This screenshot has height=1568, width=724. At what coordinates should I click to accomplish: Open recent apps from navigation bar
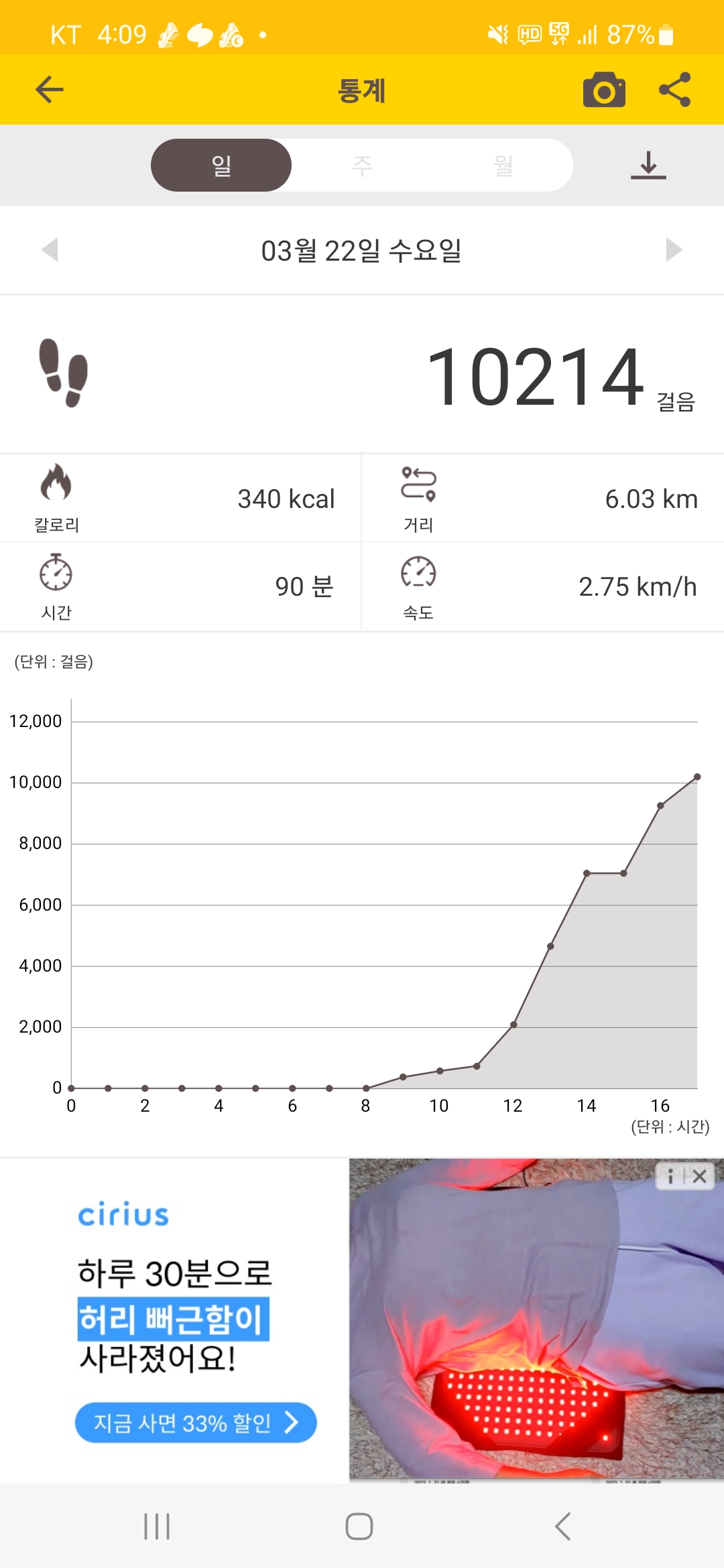click(157, 1526)
